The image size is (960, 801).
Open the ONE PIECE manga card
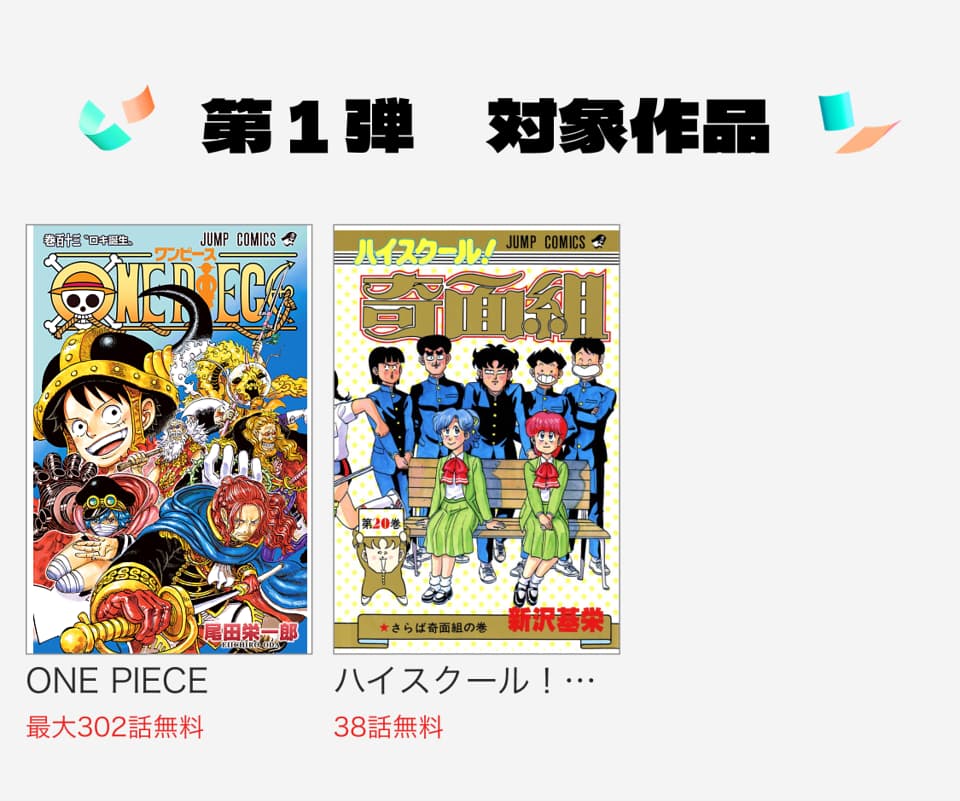pyautogui.click(x=169, y=440)
